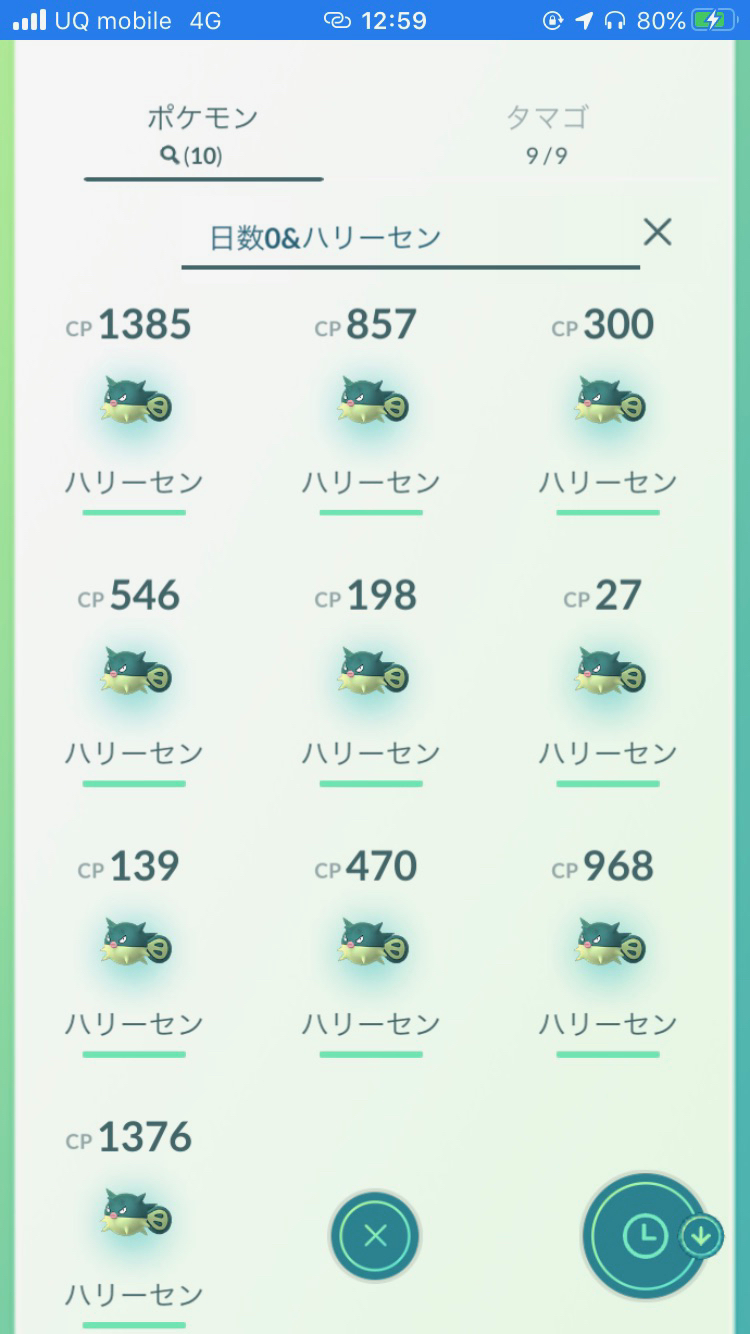The image size is (750, 1334).
Task: Clear the search with the X icon
Action: (x=657, y=232)
